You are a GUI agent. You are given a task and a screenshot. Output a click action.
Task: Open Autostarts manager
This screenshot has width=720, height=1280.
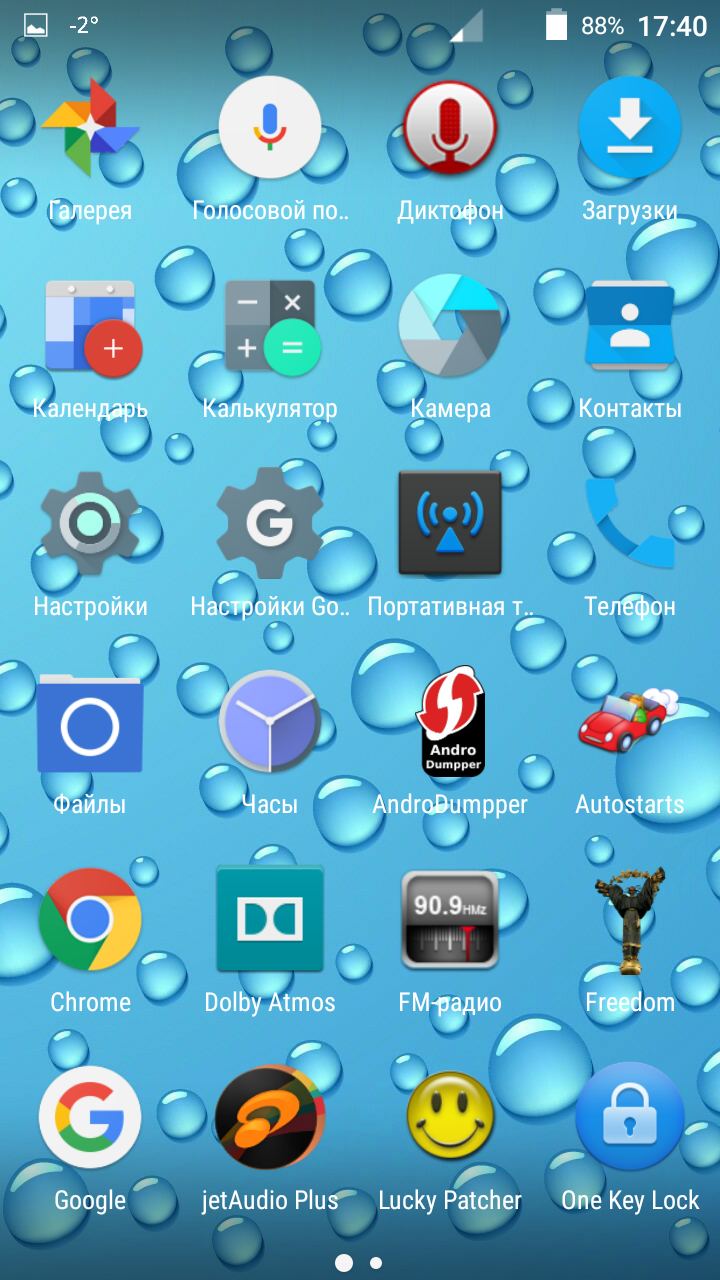(x=630, y=725)
